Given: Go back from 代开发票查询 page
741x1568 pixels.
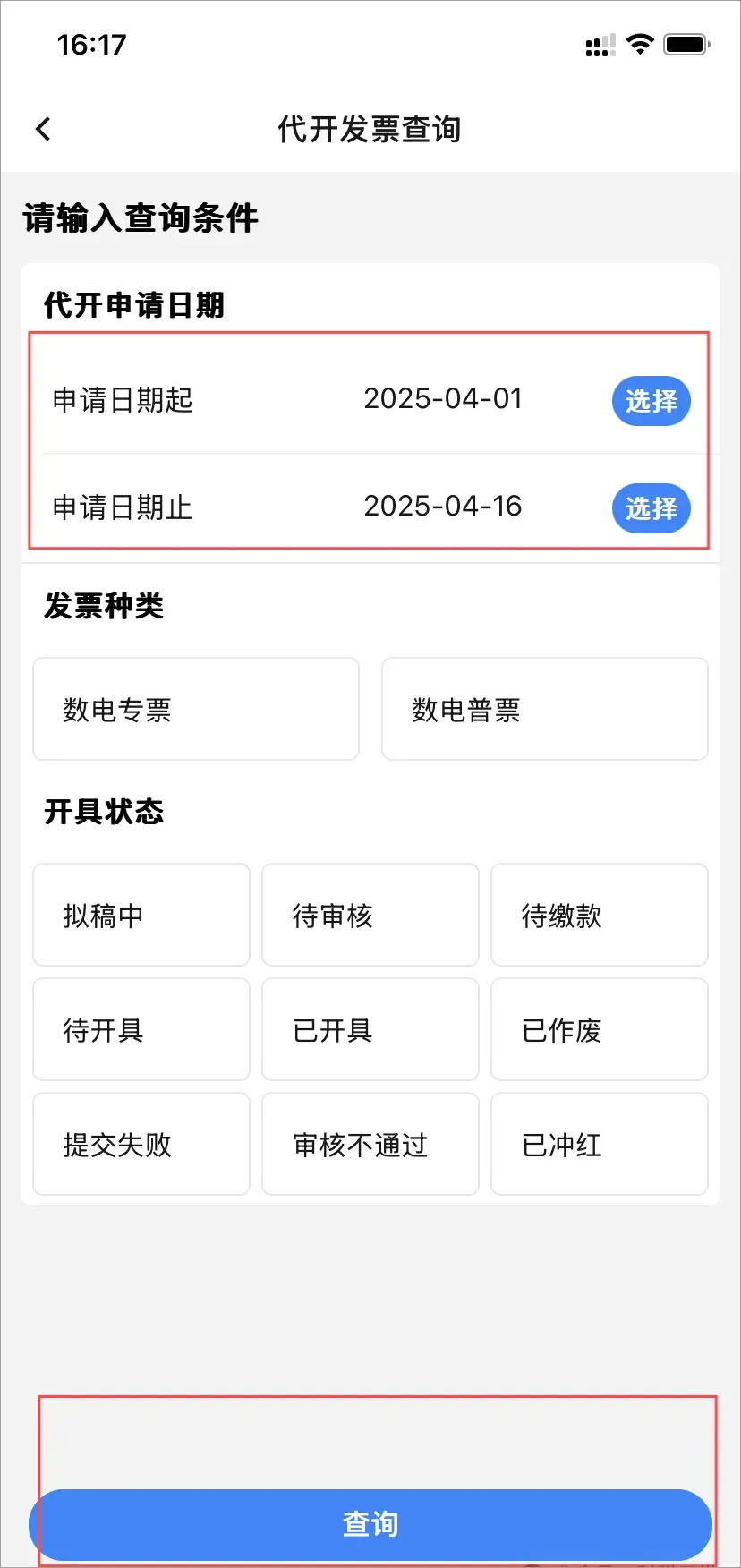Looking at the screenshot, I should click(x=43, y=129).
